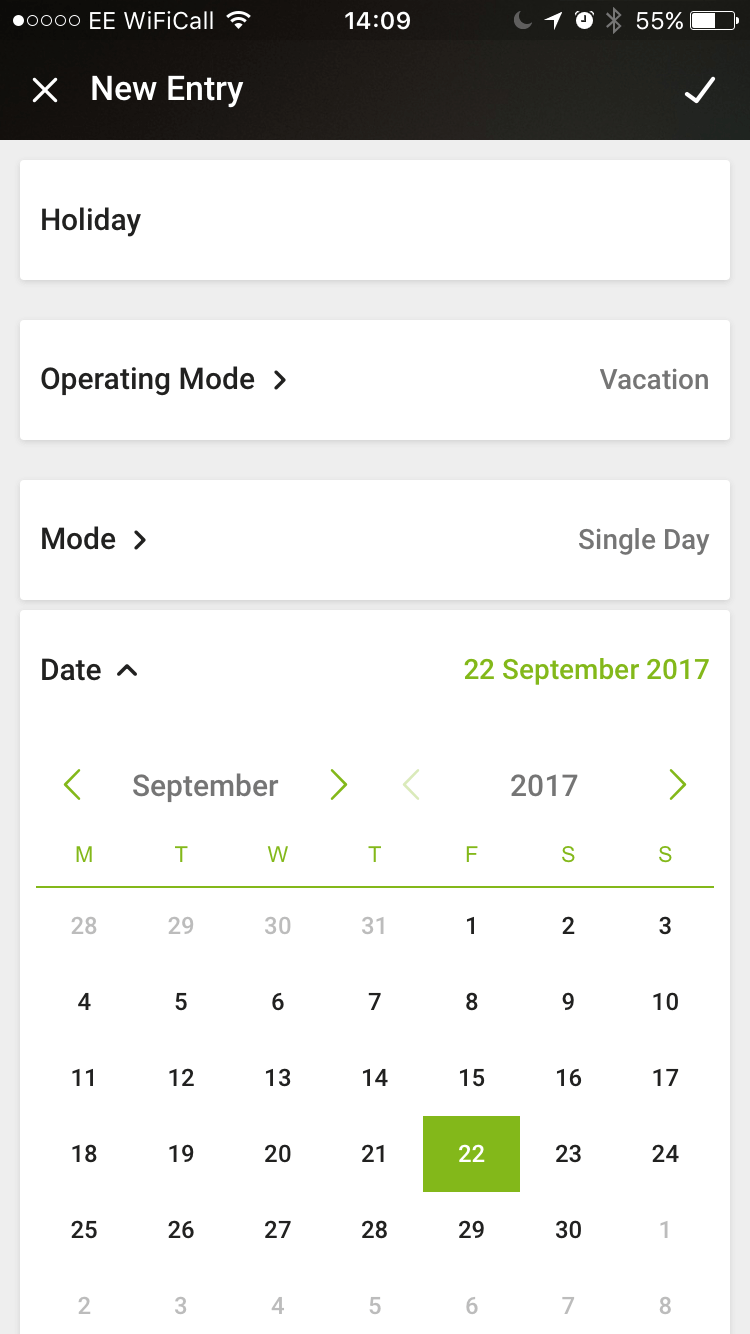
Task: Confirm the entry with the checkmark
Action: (700, 91)
